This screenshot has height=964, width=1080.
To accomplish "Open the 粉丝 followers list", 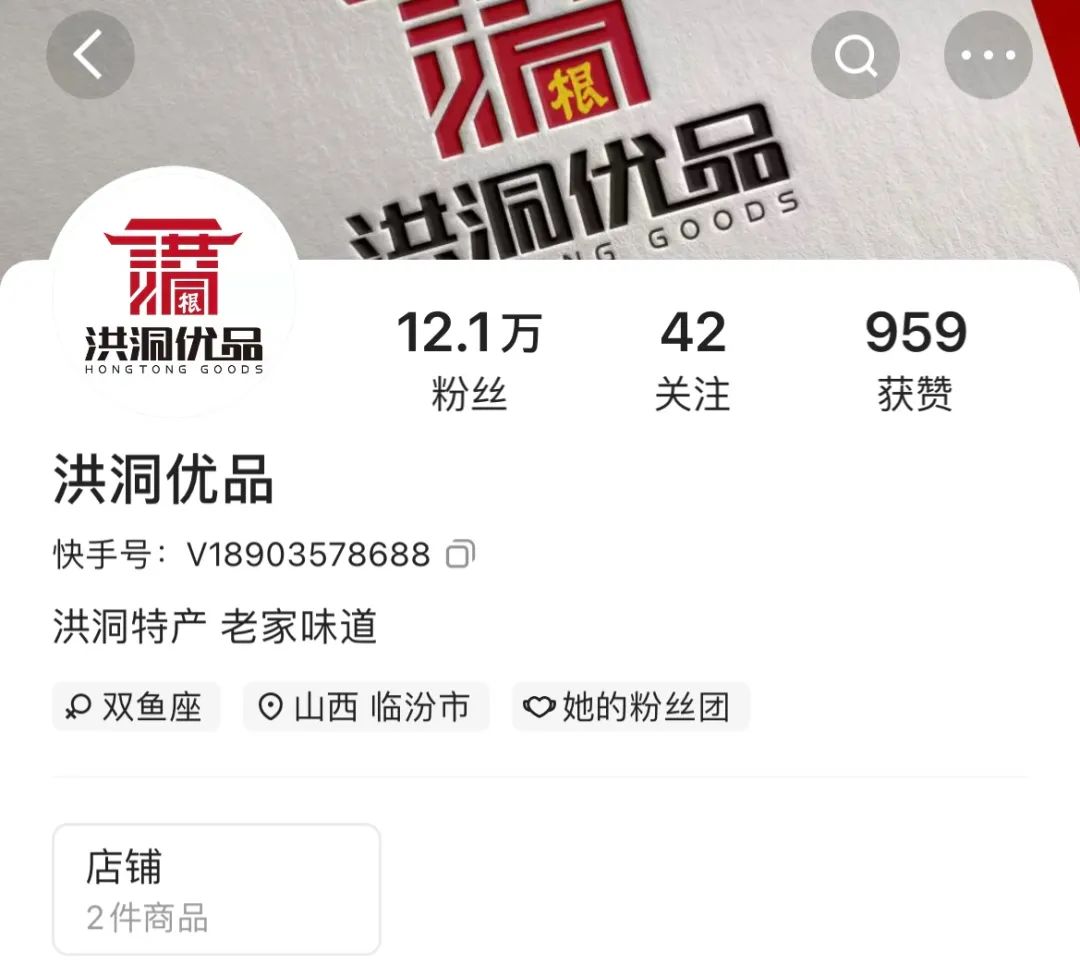I will point(470,359).
